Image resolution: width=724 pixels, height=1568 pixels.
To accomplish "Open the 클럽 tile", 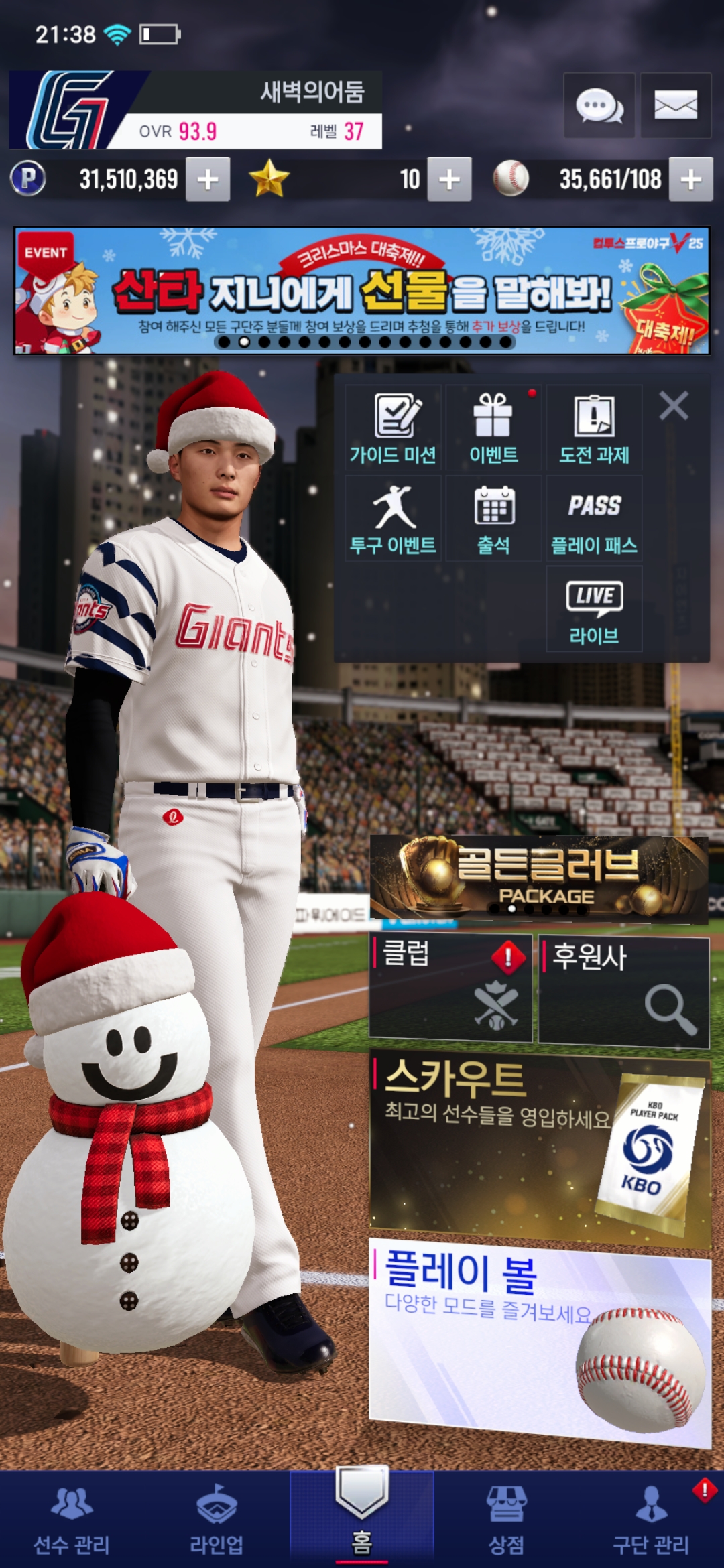I will coord(450,988).
